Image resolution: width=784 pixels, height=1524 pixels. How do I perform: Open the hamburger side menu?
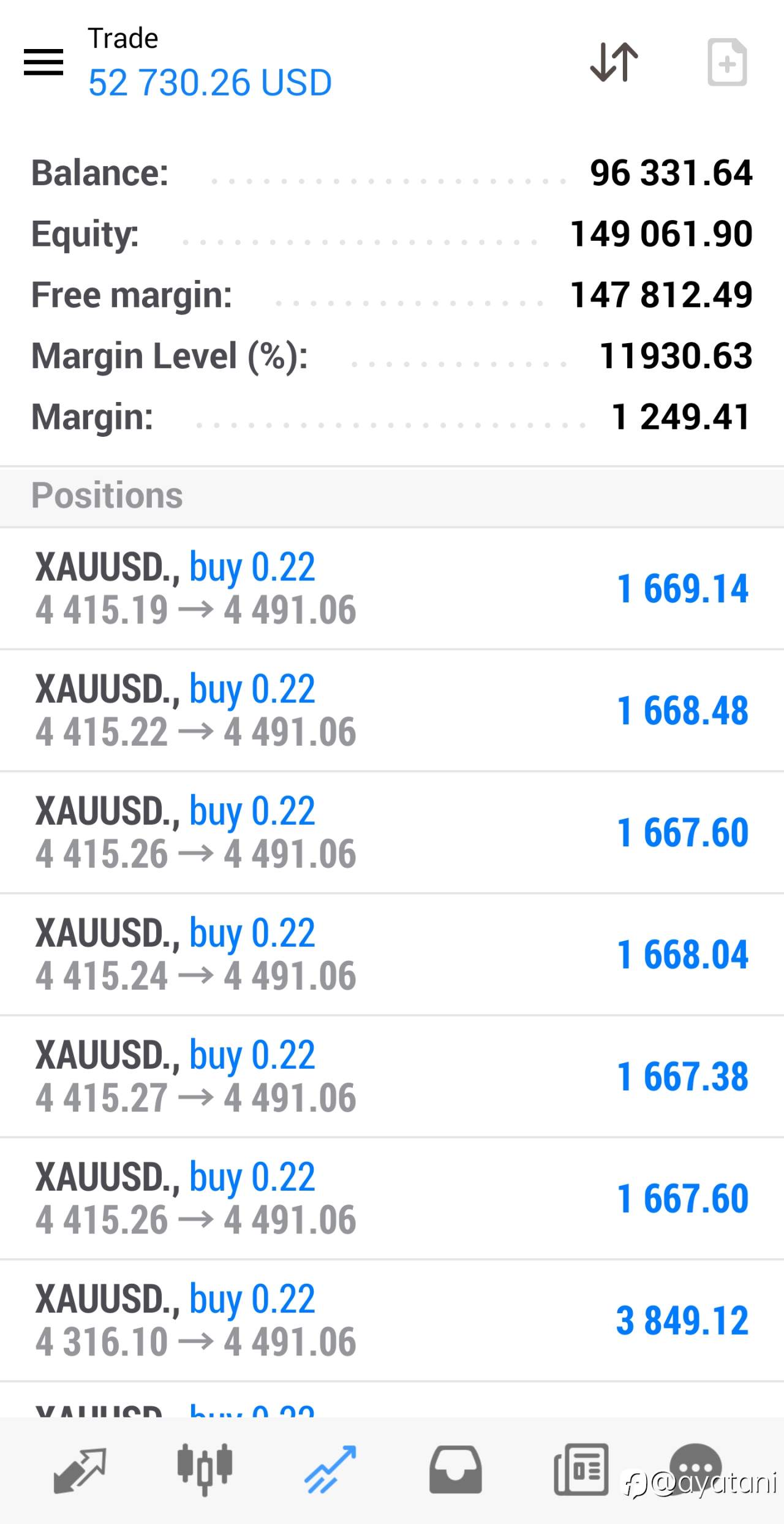pos(43,63)
